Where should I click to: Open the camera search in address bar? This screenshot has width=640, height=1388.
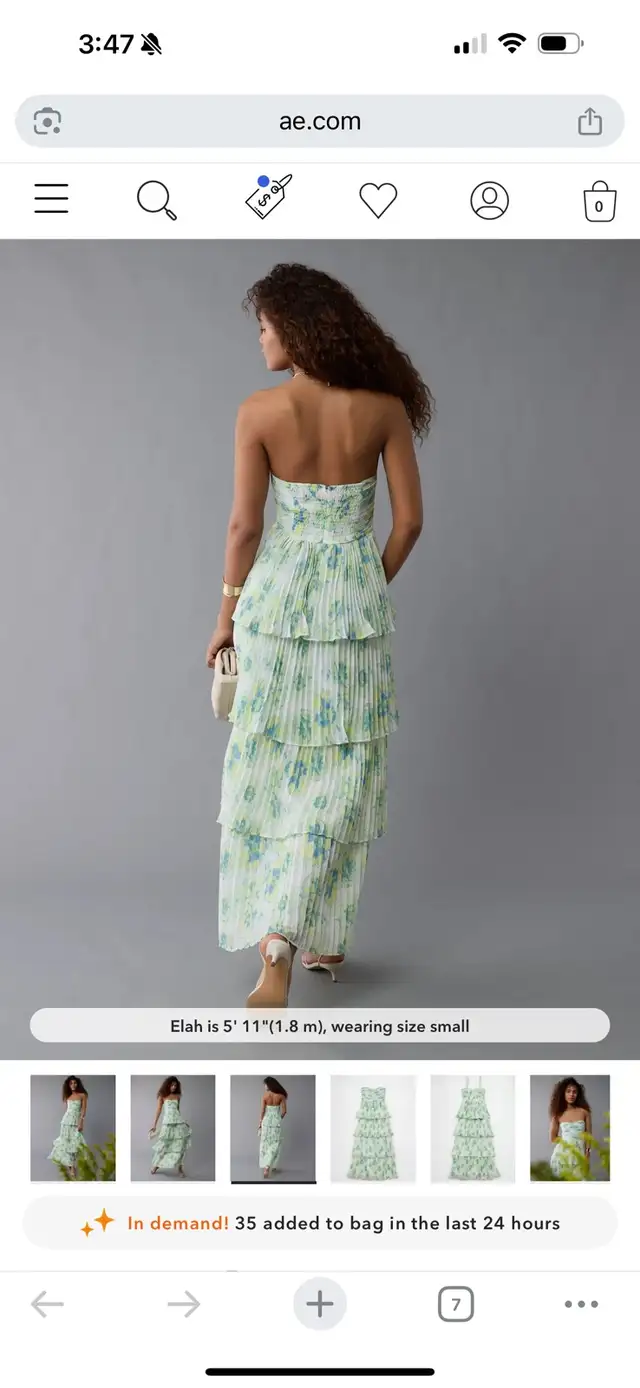click(47, 122)
